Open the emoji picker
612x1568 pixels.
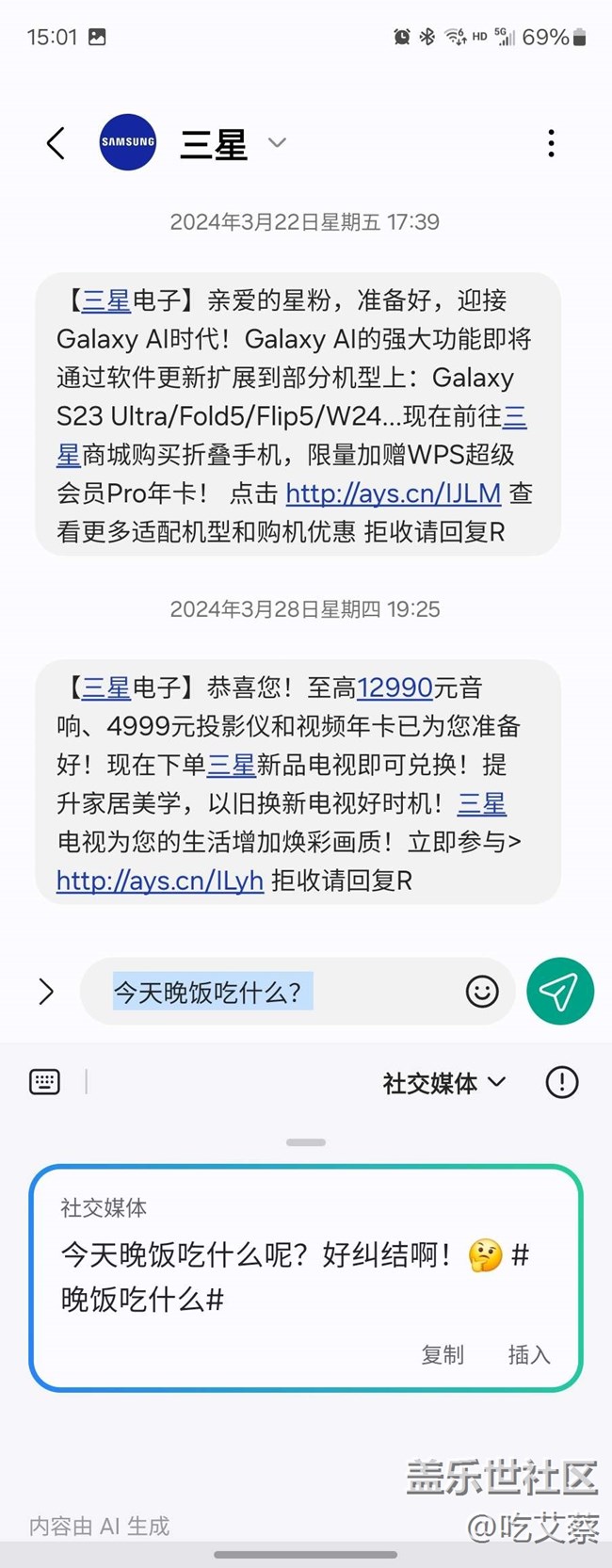click(482, 992)
